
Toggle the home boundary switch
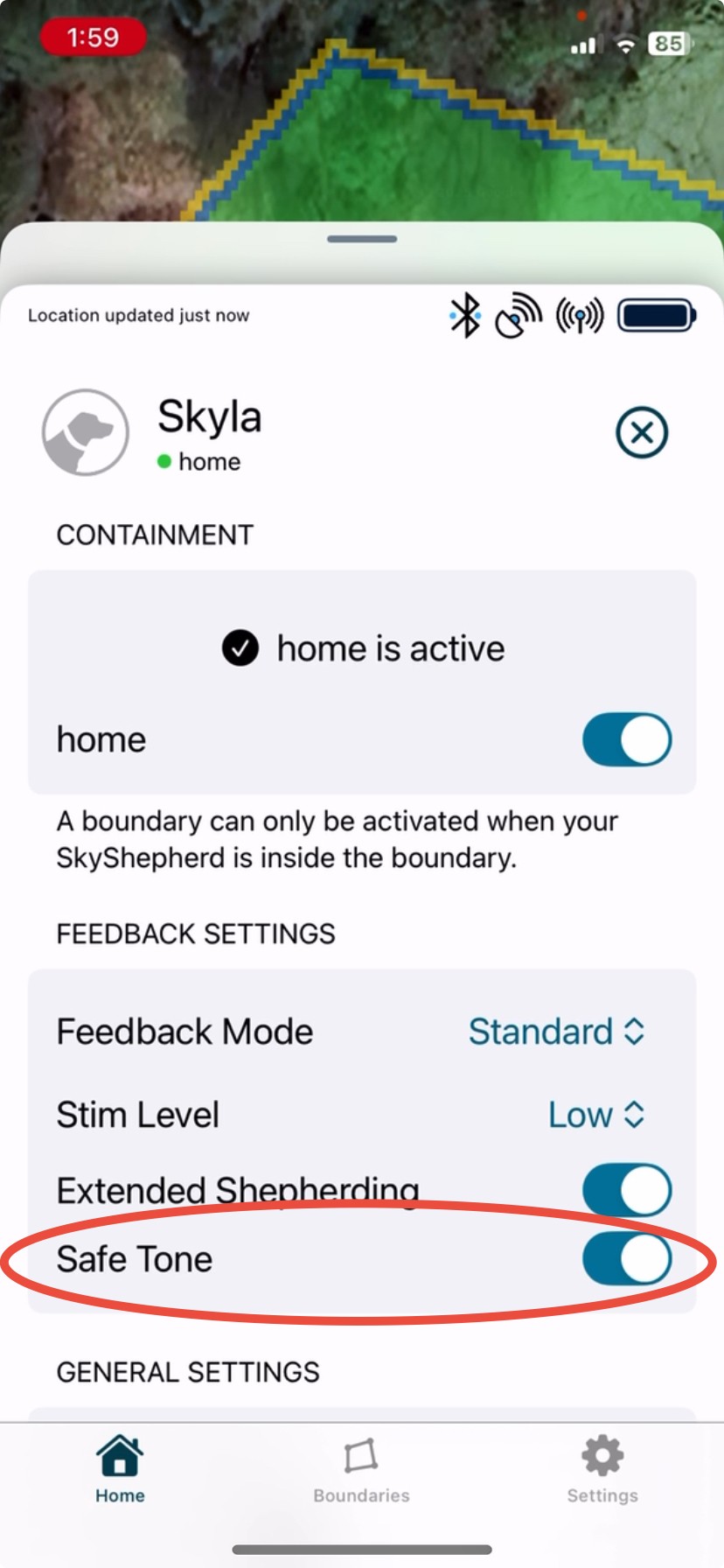tap(627, 739)
